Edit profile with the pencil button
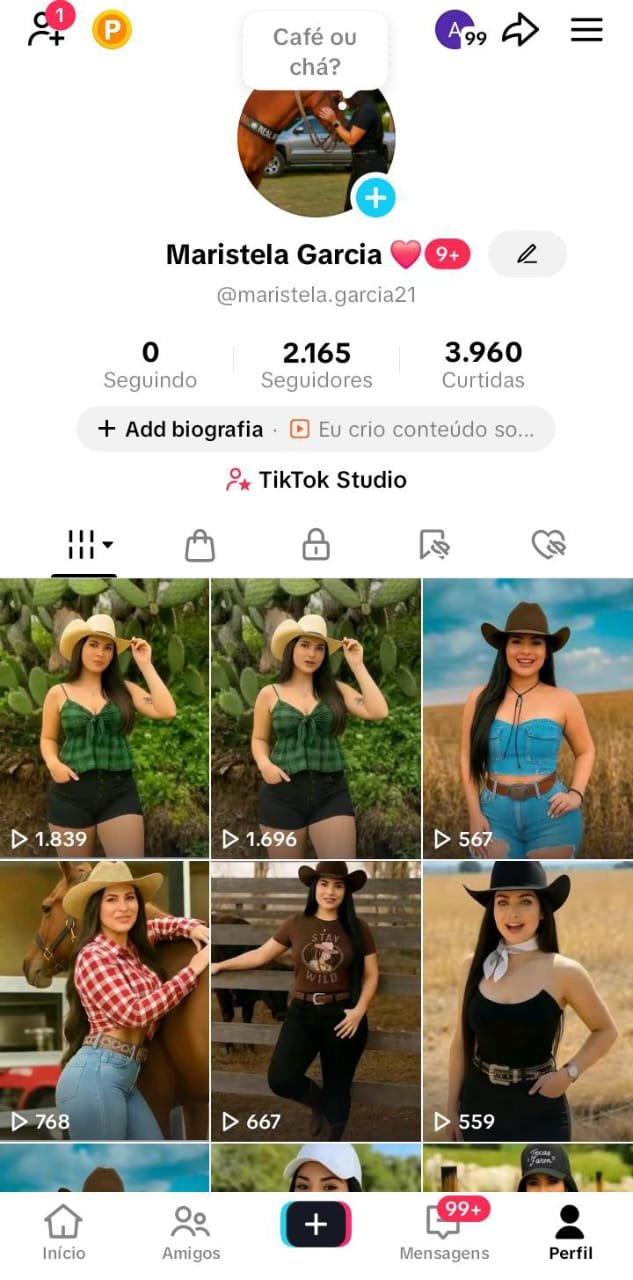The height and width of the screenshot is (1280, 633). pos(527,254)
